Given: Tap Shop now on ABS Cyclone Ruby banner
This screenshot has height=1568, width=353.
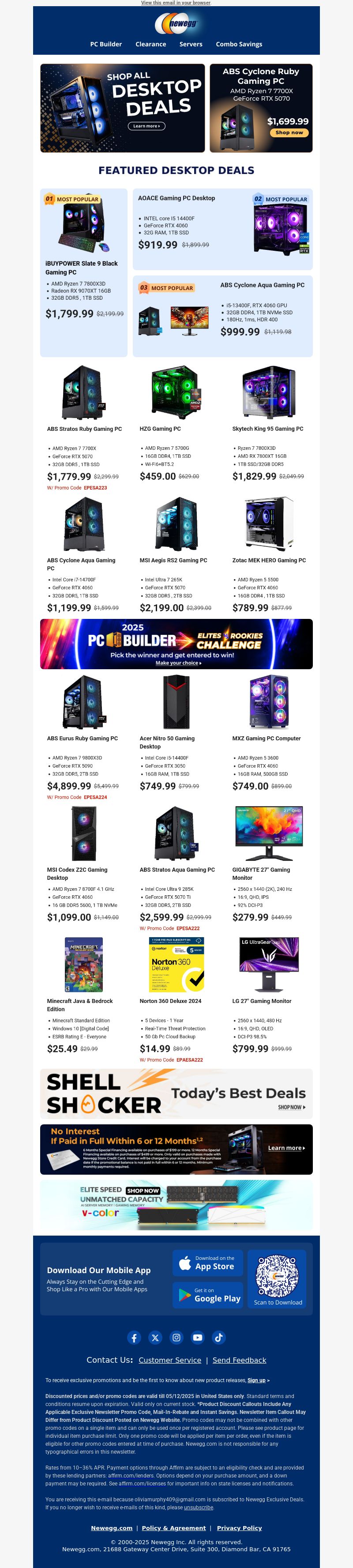Looking at the screenshot, I should pyautogui.click(x=289, y=133).
